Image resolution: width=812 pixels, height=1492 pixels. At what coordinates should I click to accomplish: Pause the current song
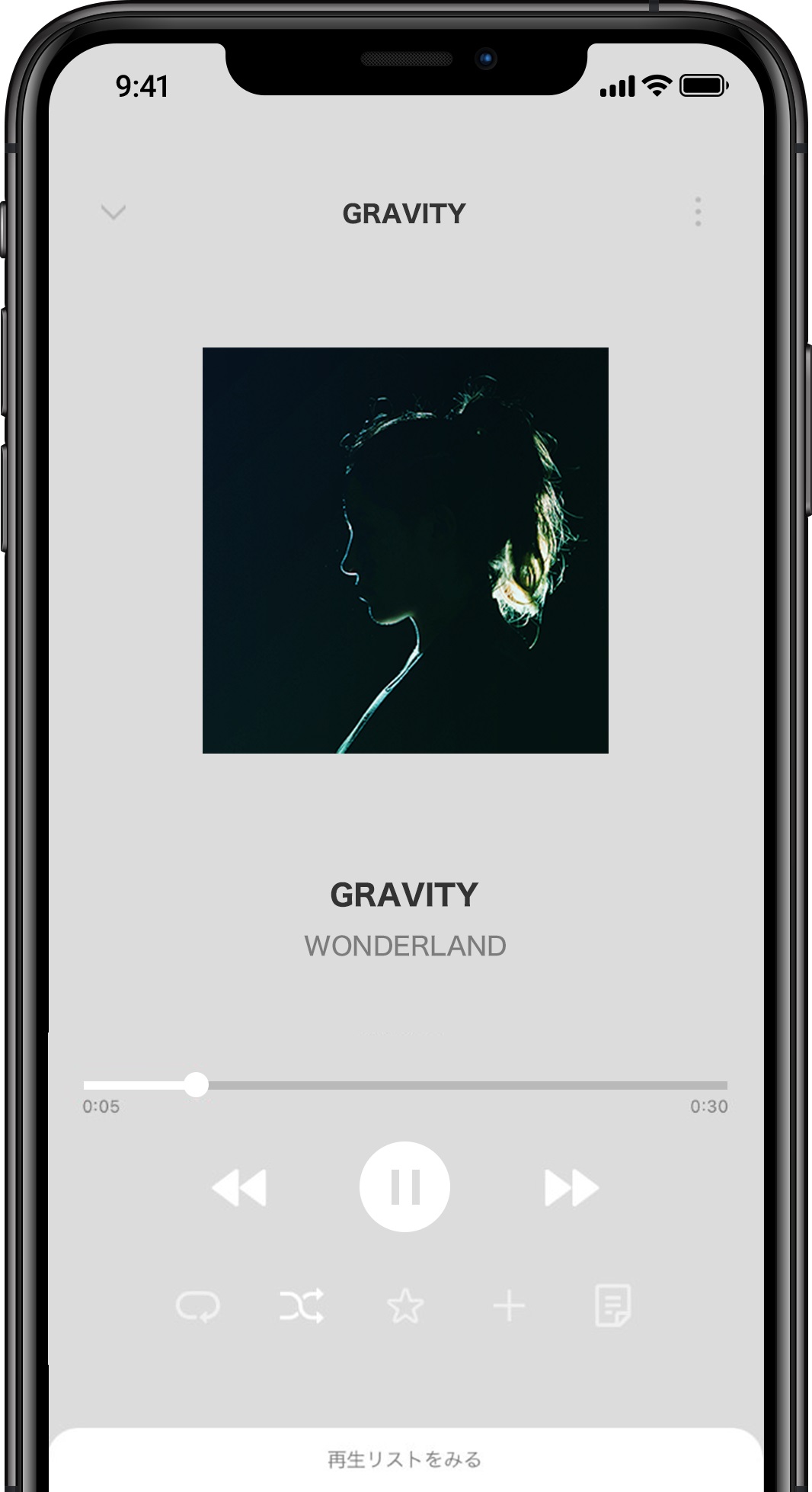[404, 1186]
